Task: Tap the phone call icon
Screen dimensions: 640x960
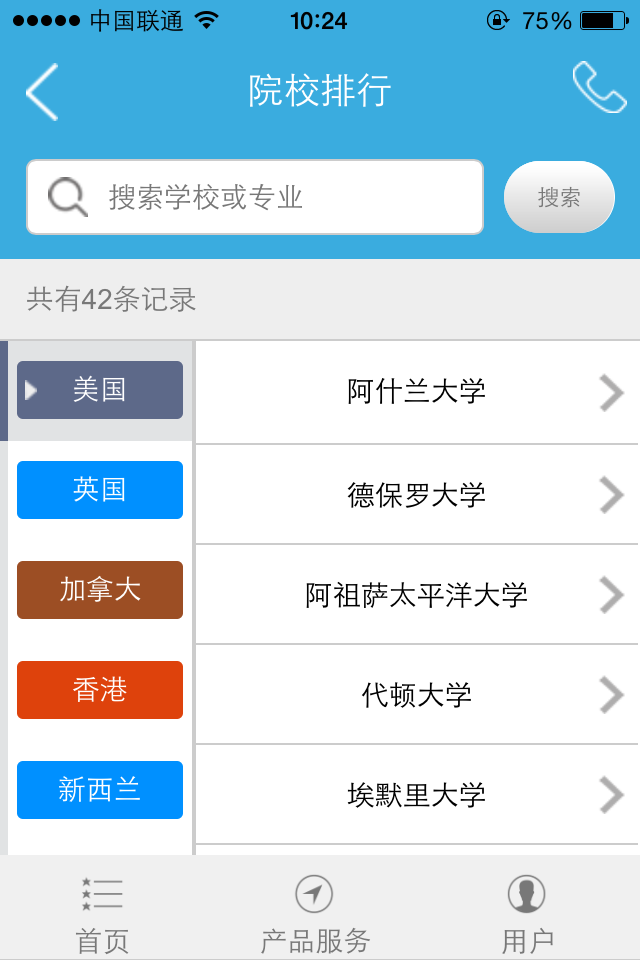Action: coord(598,88)
